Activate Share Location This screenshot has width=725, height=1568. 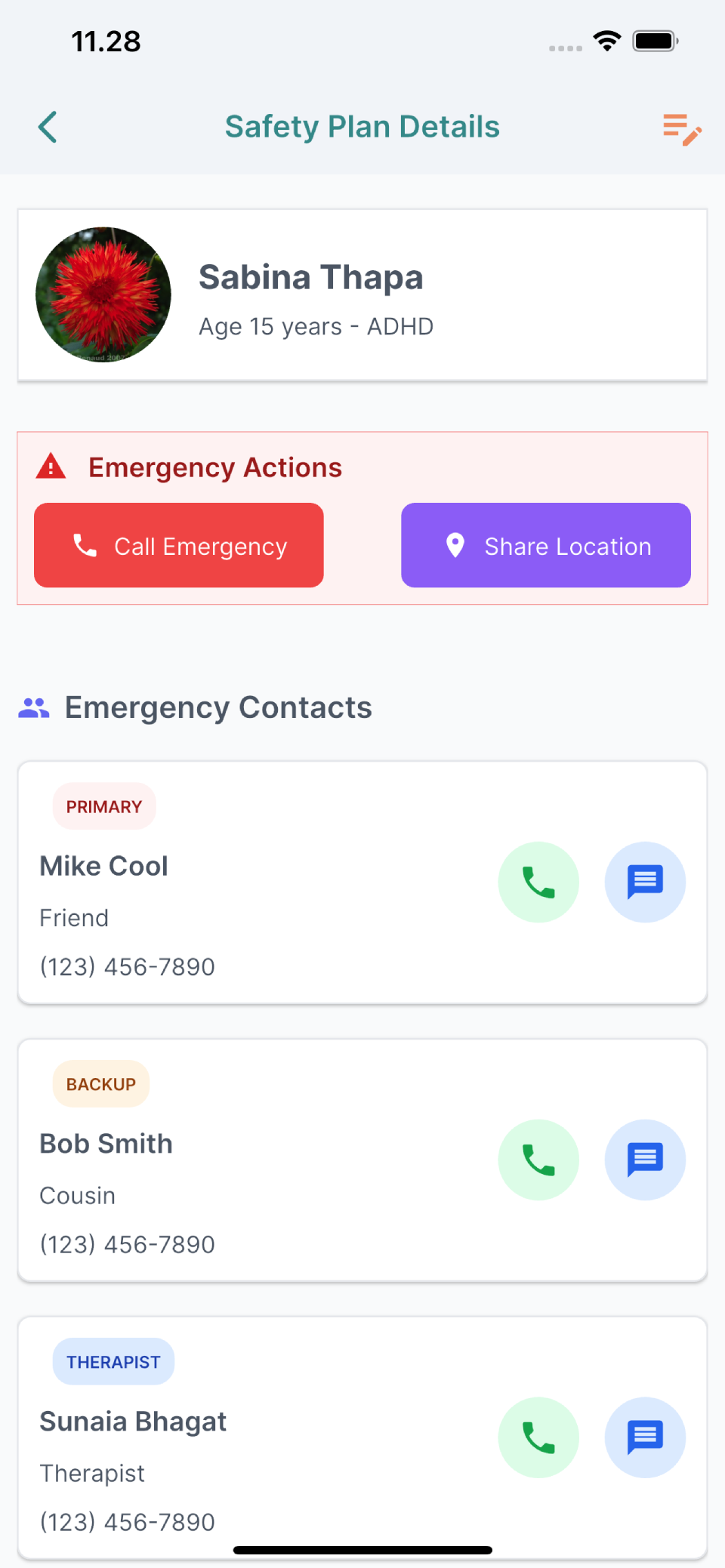point(545,545)
